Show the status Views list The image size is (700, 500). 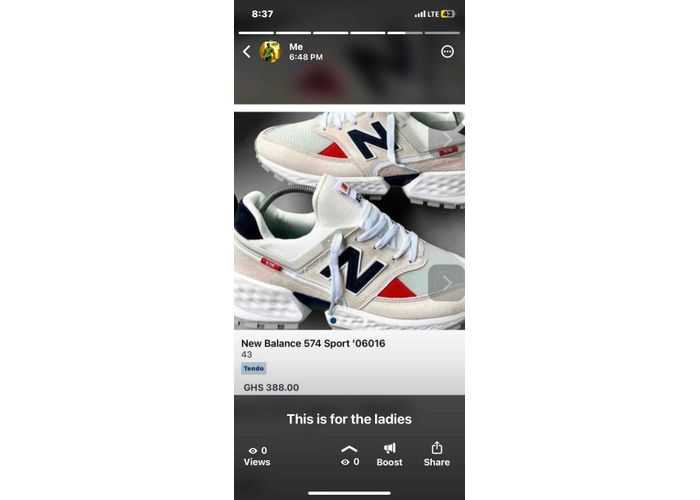coord(257,456)
